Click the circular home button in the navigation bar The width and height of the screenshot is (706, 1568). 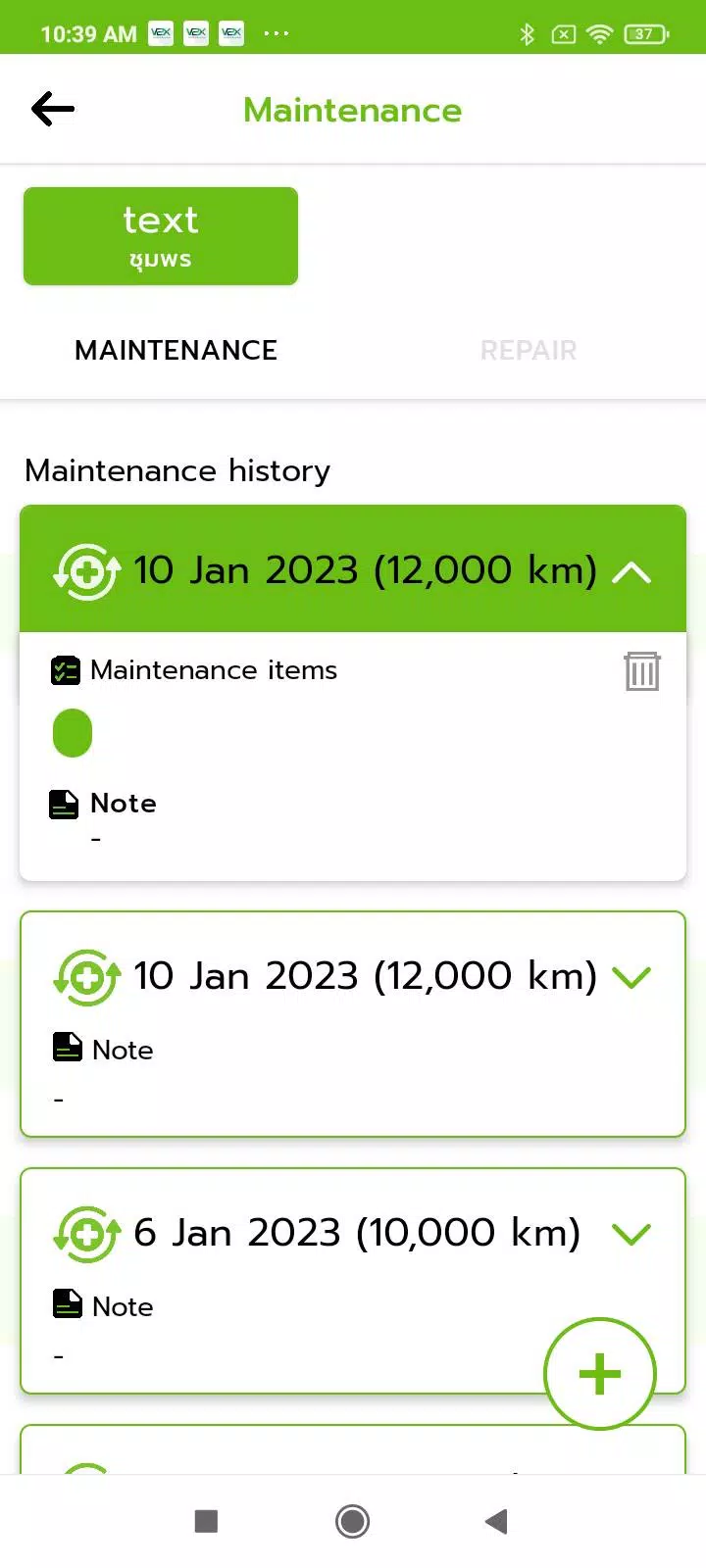click(x=352, y=1520)
